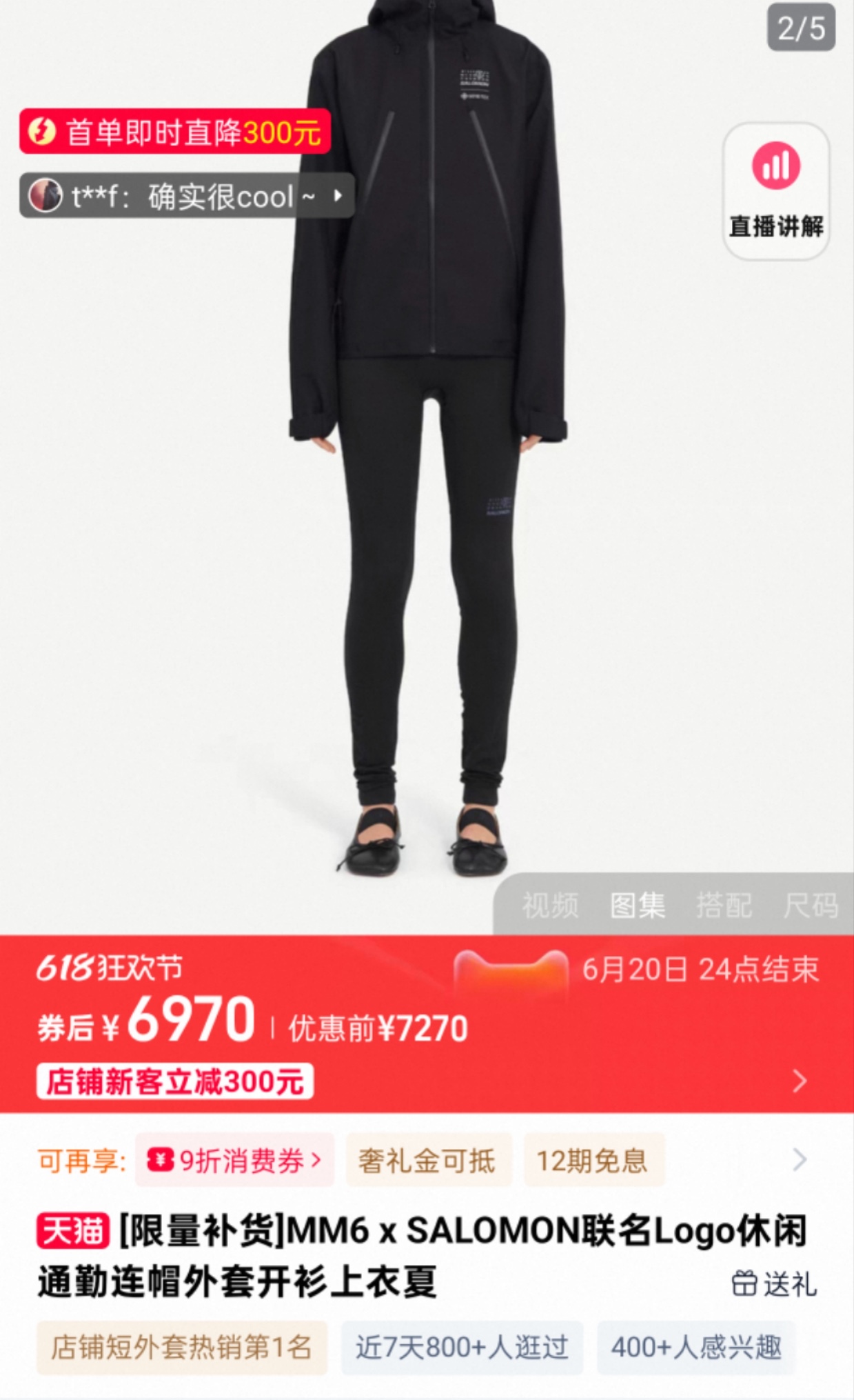This screenshot has height=1400, width=854.
Task: Tap the 奢礼金可抵 chip
Action: [x=427, y=1161]
